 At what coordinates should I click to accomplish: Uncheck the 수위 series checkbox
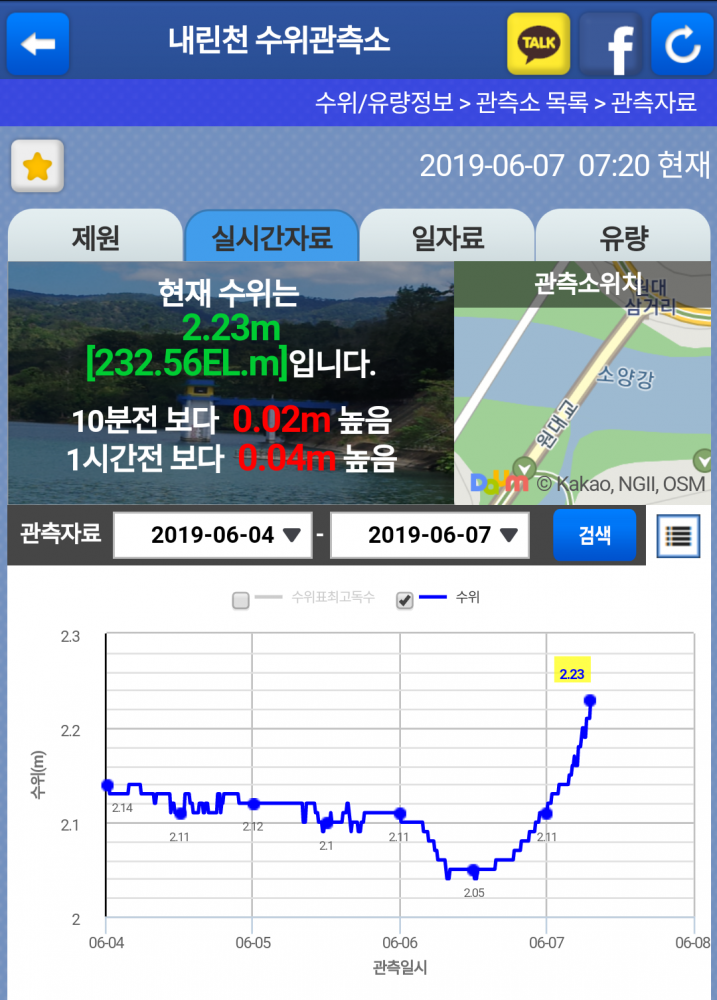[404, 600]
